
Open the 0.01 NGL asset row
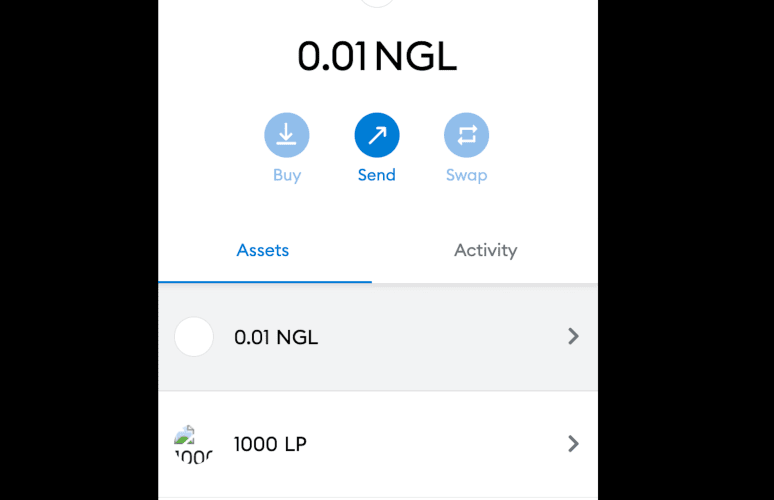coord(377,337)
